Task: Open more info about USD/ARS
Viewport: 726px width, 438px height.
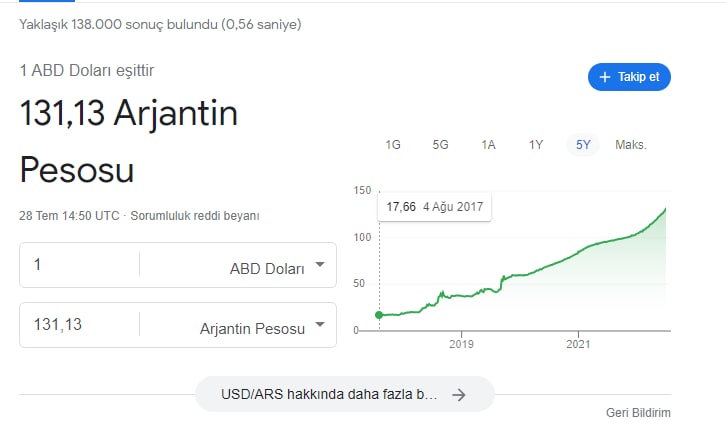Action: pos(344,394)
